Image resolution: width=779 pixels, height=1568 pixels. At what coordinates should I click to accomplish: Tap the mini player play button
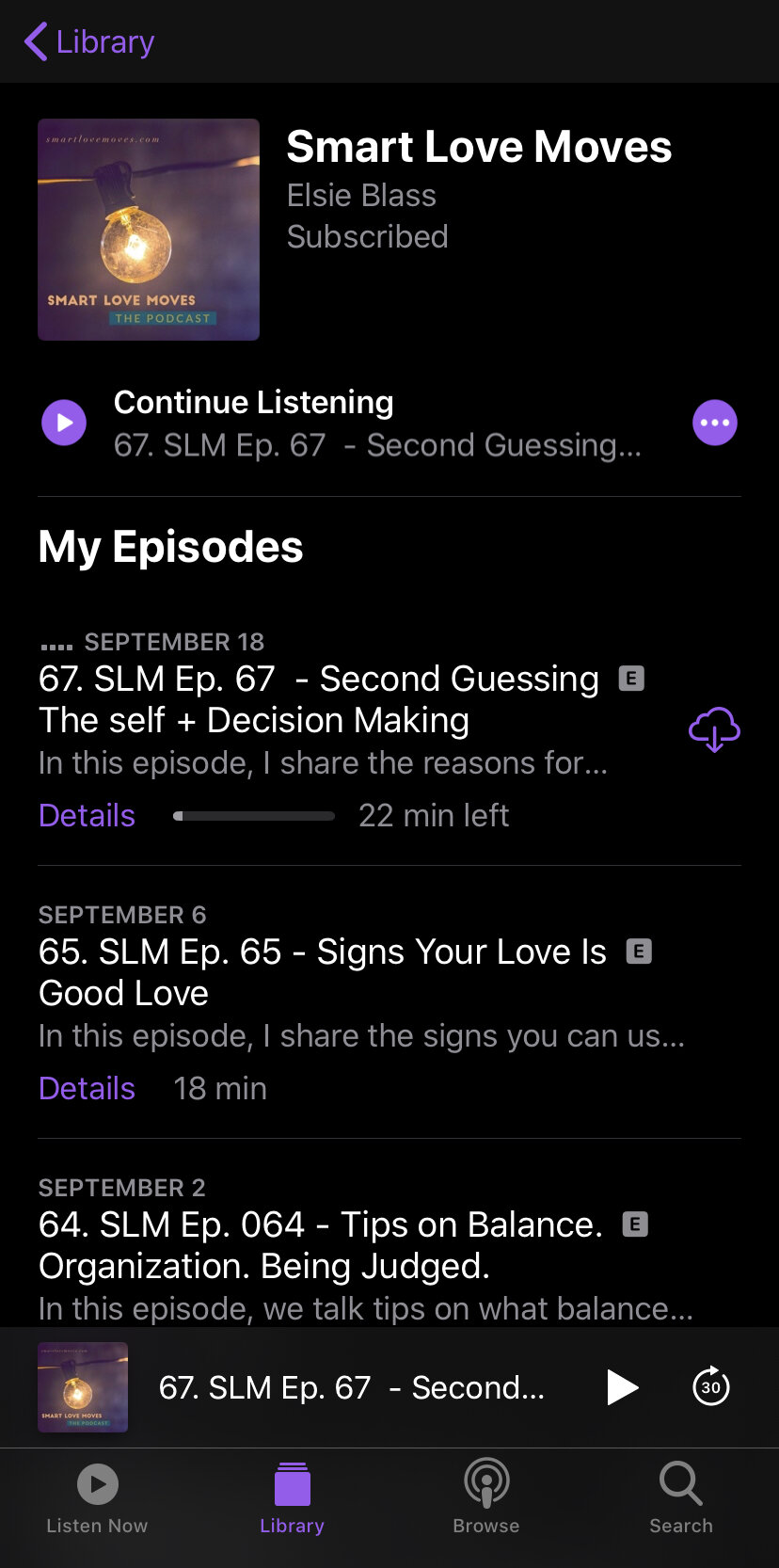click(x=622, y=1387)
